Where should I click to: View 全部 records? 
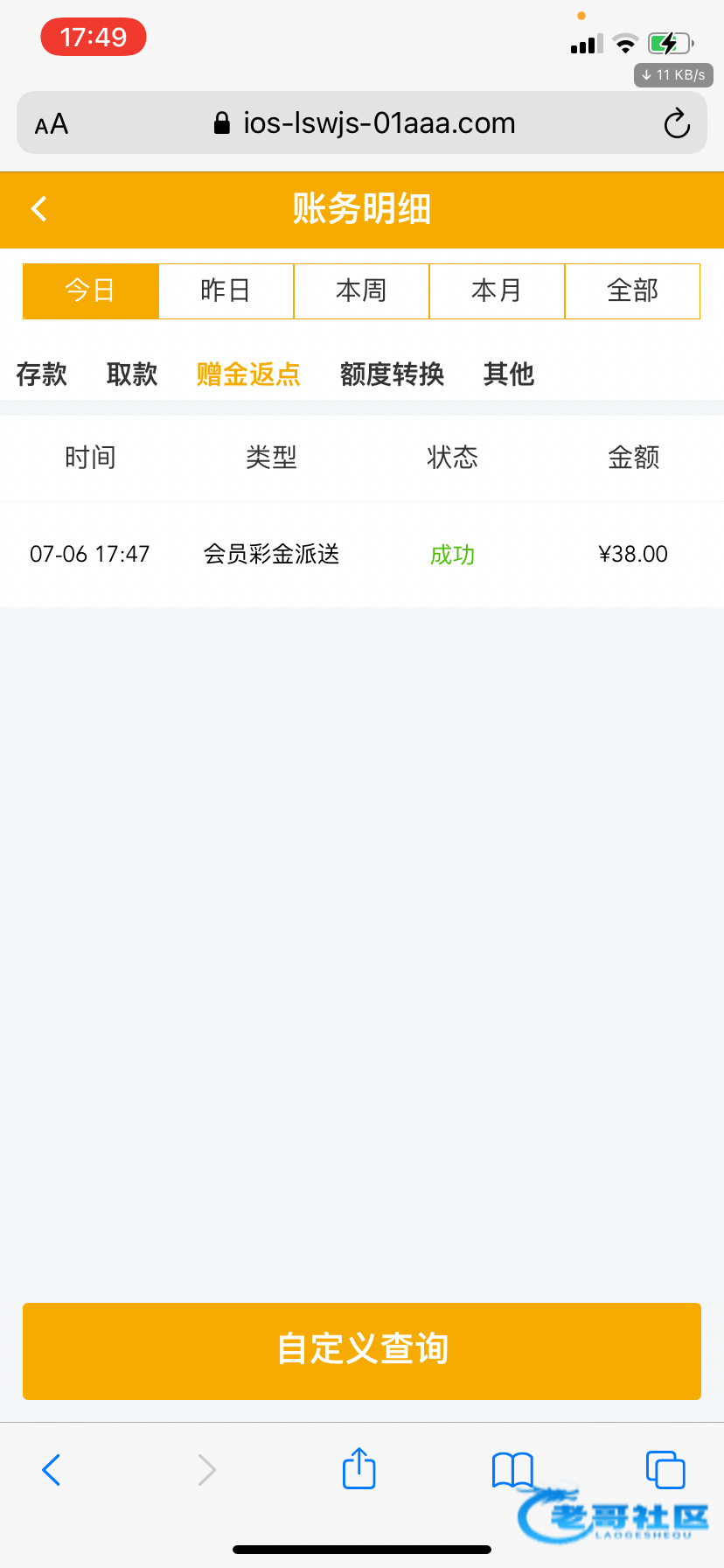tap(632, 290)
